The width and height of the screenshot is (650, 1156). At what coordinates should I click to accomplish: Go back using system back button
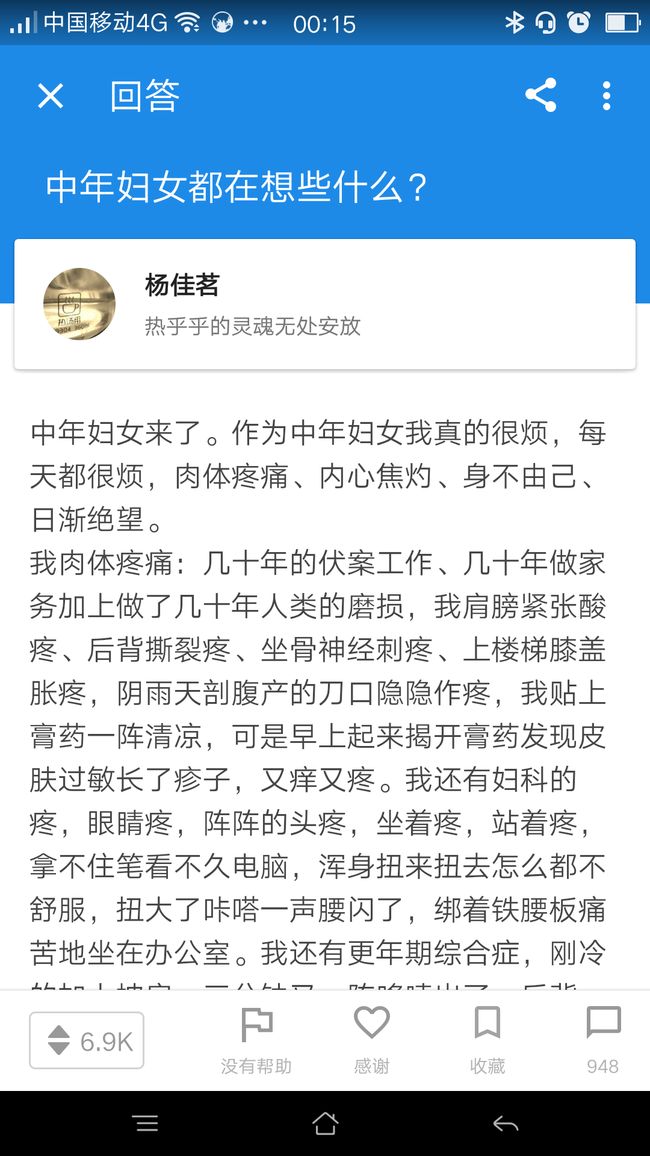[506, 1123]
